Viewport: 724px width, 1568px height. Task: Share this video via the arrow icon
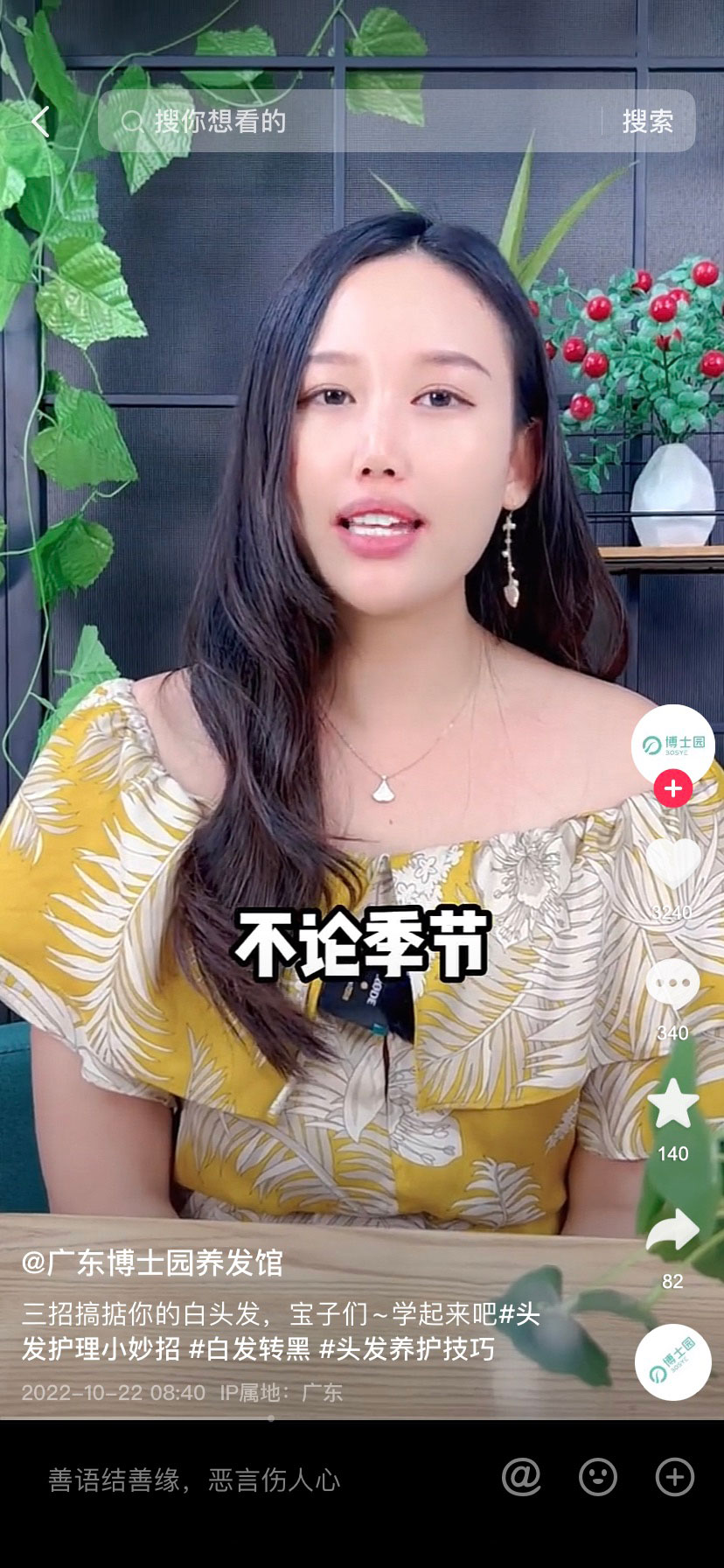pyautogui.click(x=672, y=1232)
